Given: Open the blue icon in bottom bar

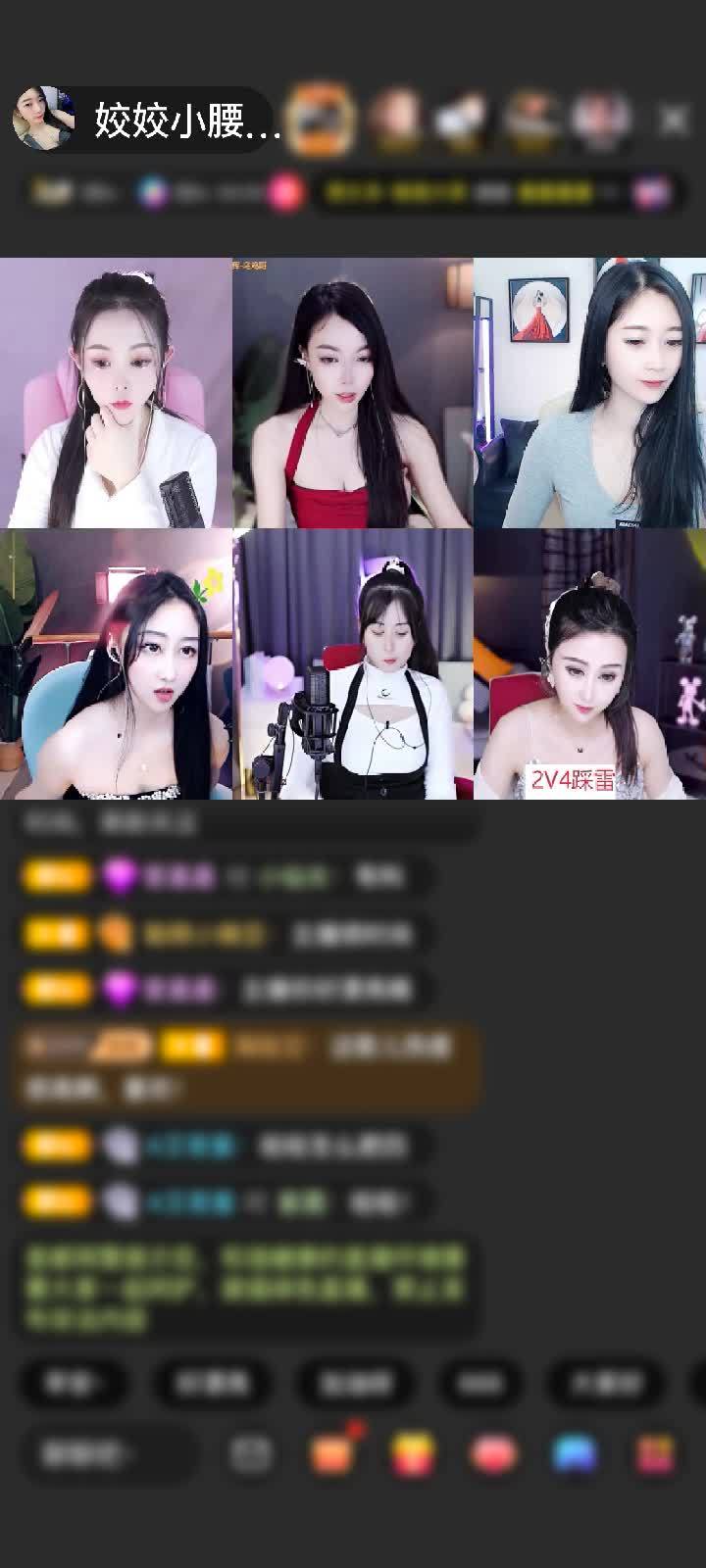Looking at the screenshot, I should coord(575,1454).
